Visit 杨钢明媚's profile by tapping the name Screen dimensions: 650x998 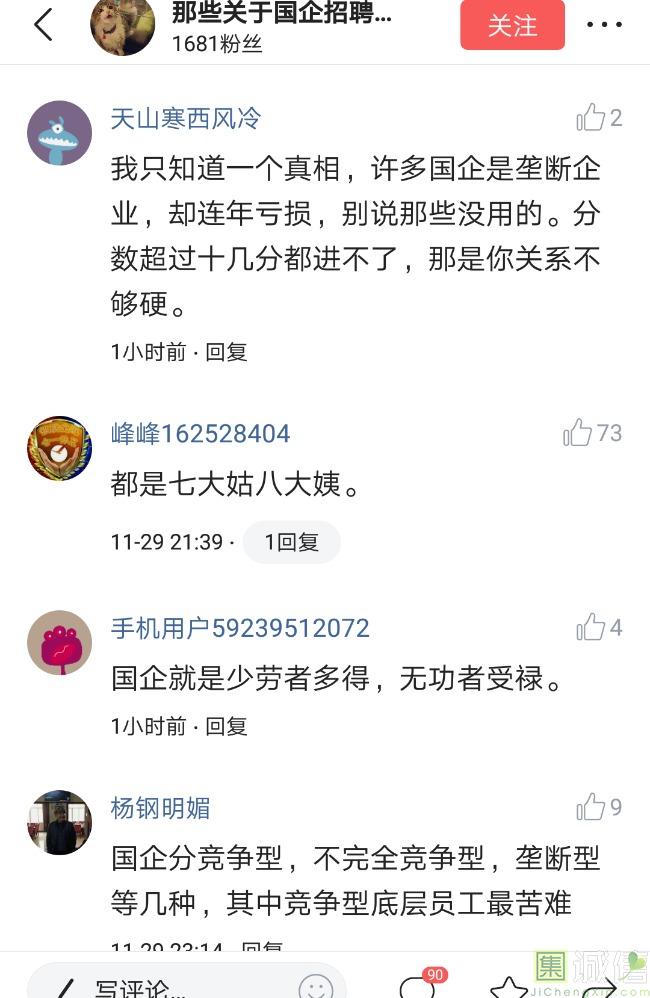tap(160, 808)
